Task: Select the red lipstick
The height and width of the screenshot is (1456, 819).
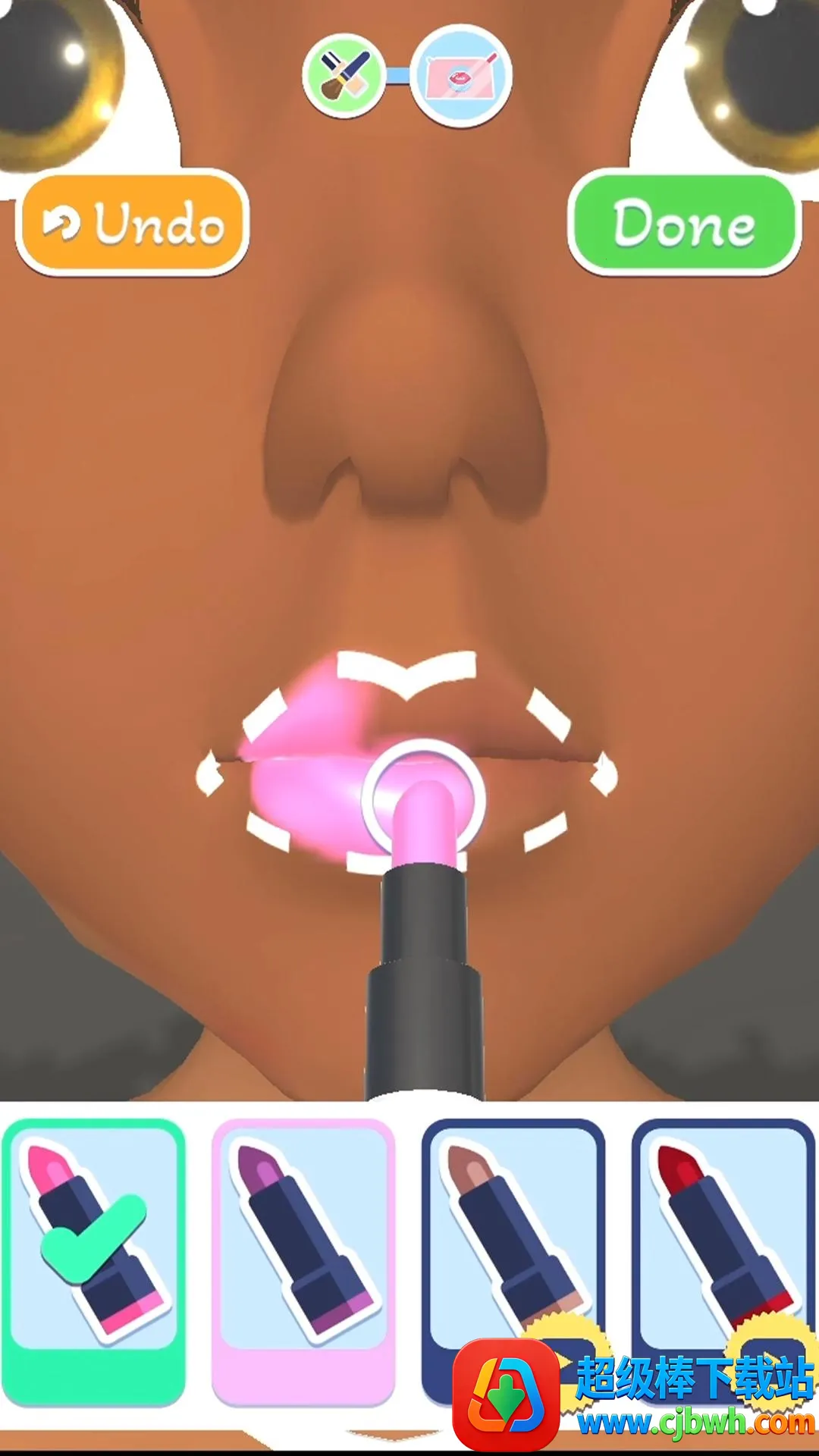Action: pyautogui.click(x=722, y=1228)
